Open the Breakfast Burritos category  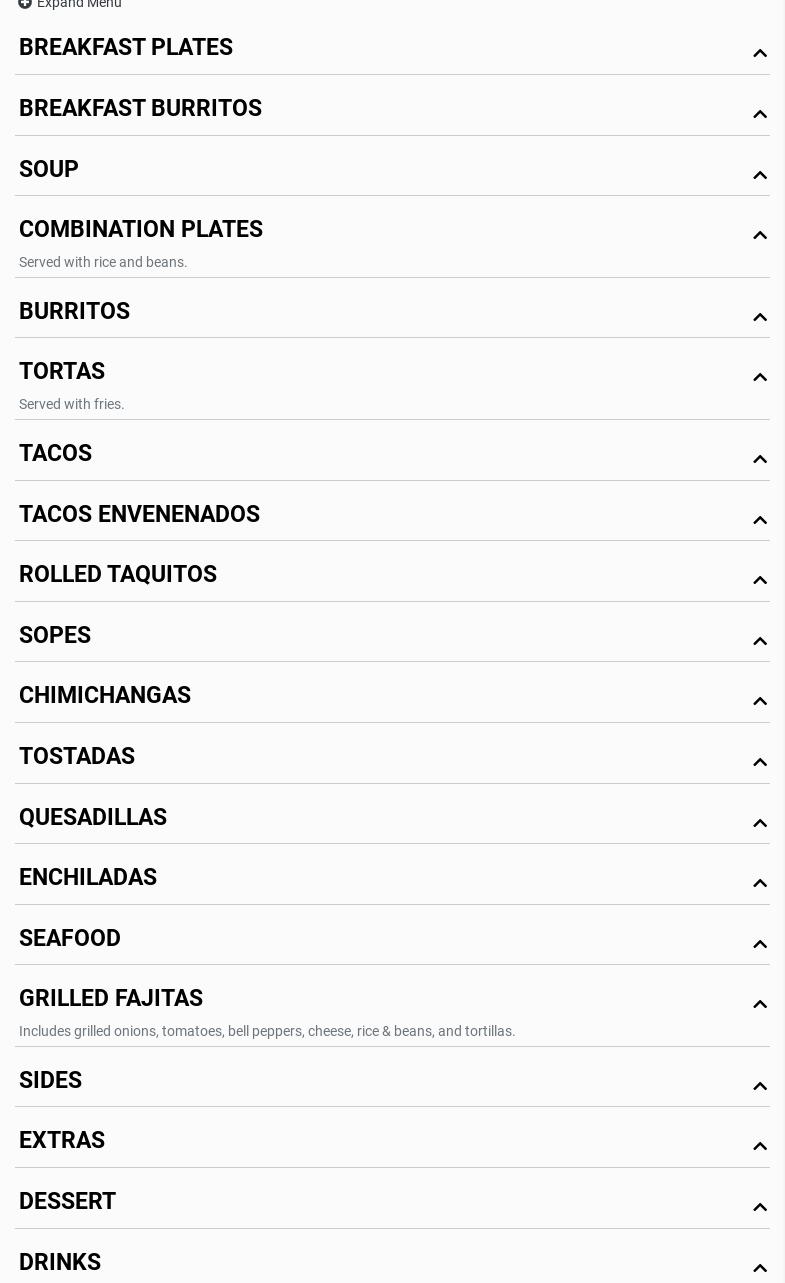pyautogui.click(x=140, y=109)
